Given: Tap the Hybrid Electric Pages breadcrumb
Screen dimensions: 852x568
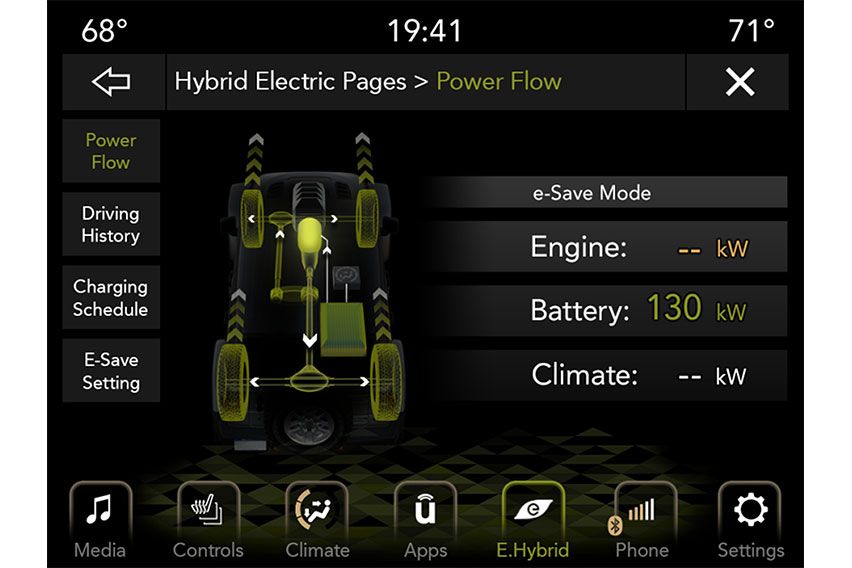Looking at the screenshot, I should pyautogui.click(x=290, y=82).
